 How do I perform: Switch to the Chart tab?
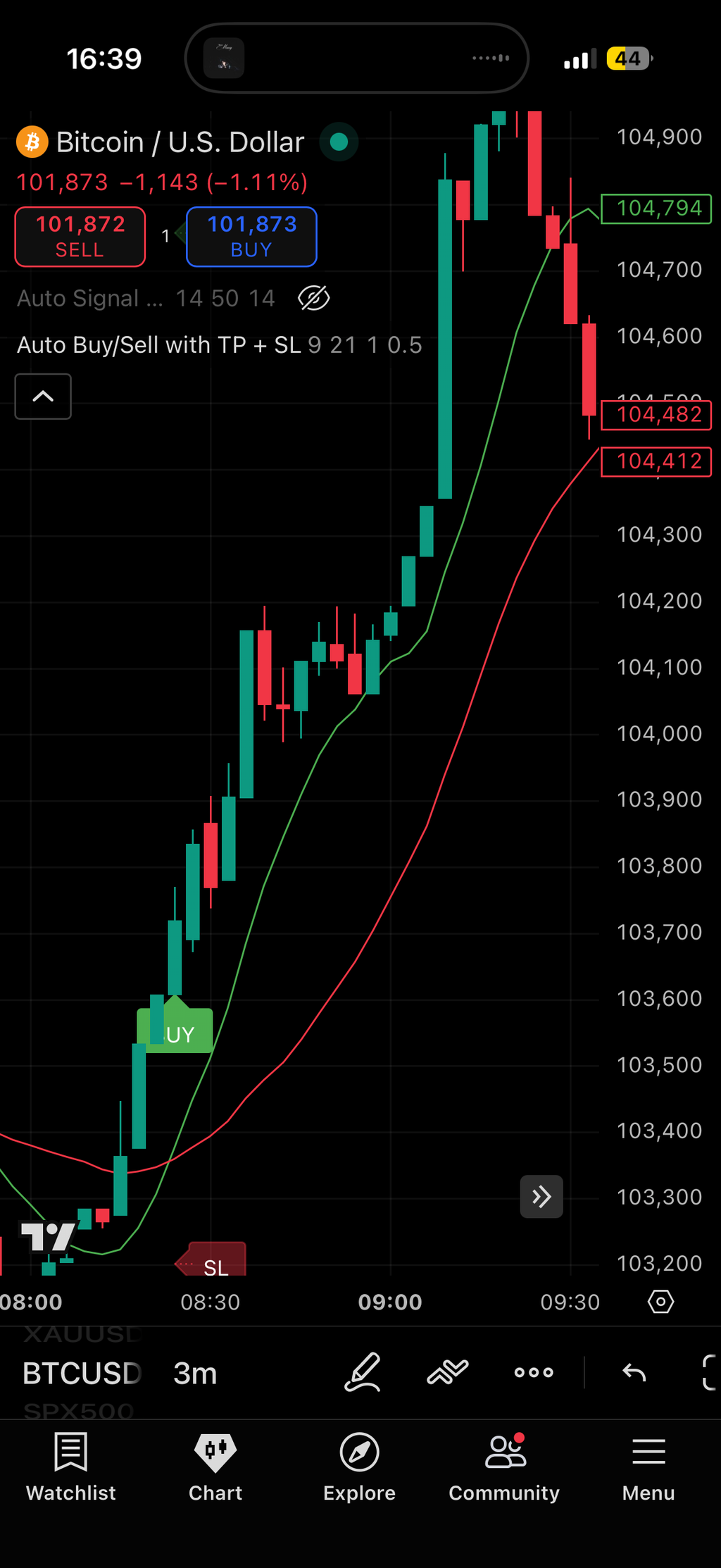215,1467
